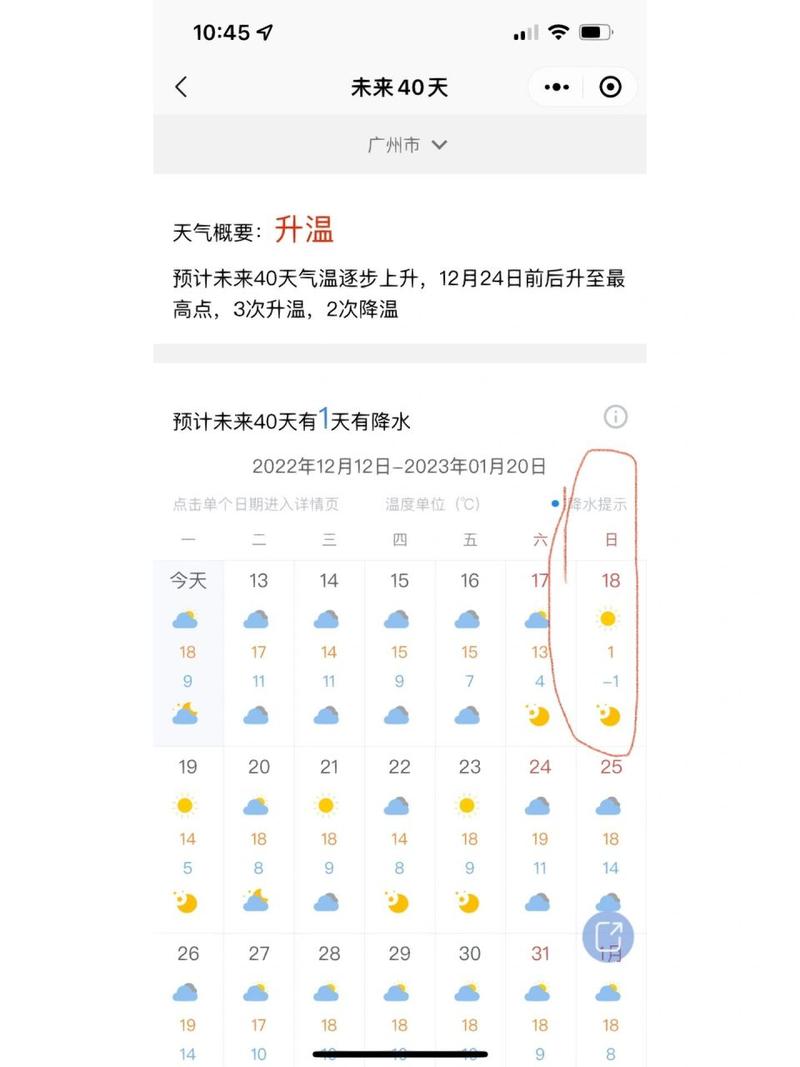Open the mini-program options with the three-dot icon
The image size is (800, 1067).
pyautogui.click(x=556, y=87)
